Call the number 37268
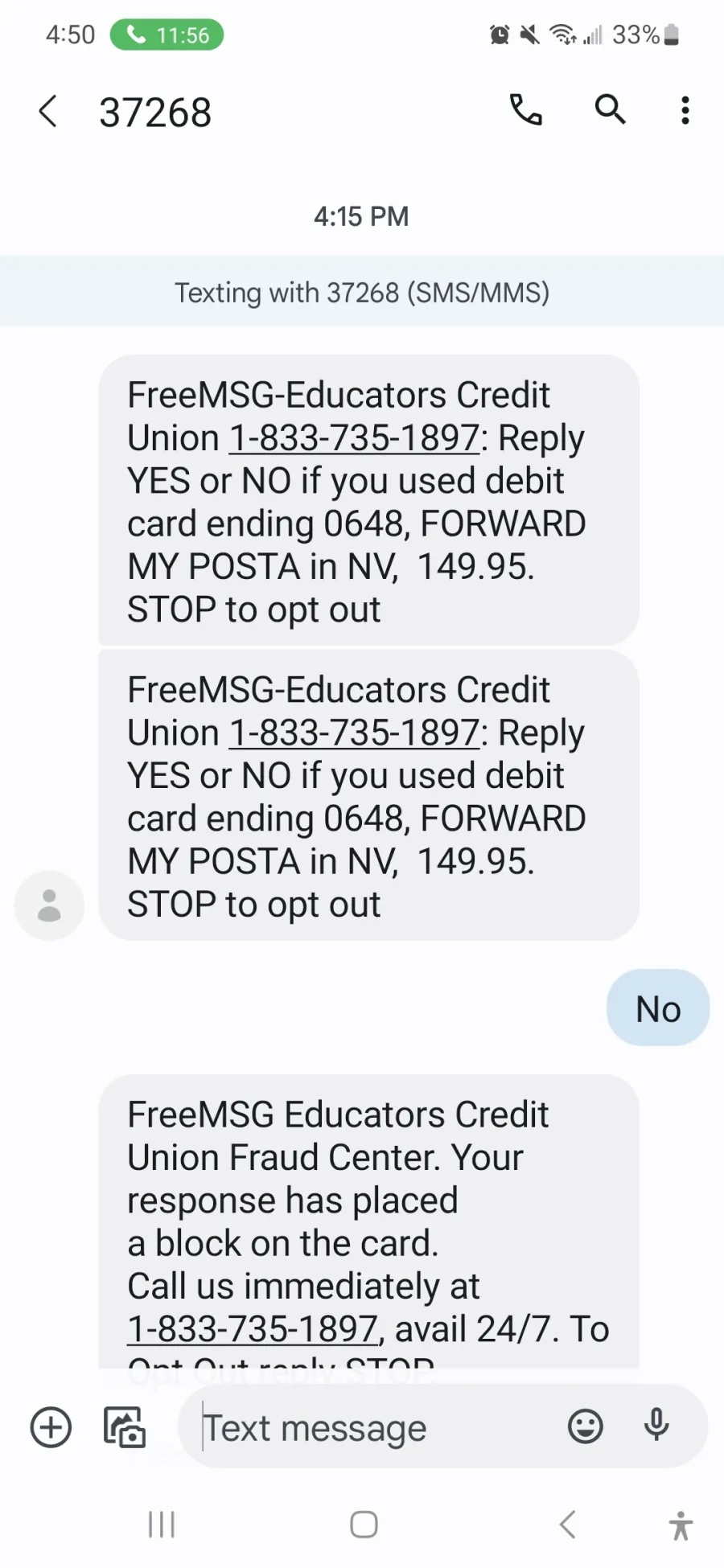Image resolution: width=724 pixels, height=1568 pixels. pyautogui.click(x=526, y=110)
